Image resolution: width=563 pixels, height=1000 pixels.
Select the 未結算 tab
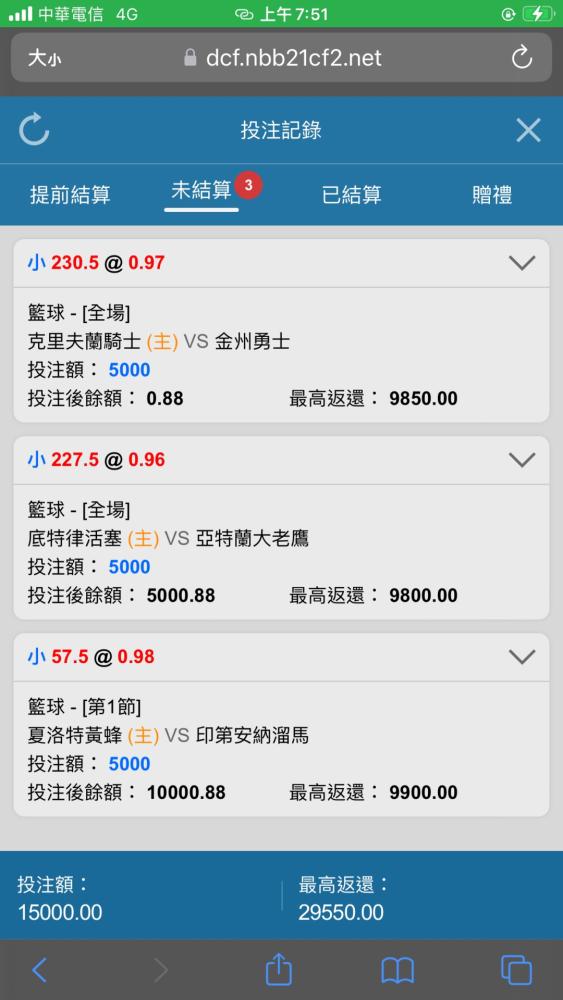coord(201,191)
